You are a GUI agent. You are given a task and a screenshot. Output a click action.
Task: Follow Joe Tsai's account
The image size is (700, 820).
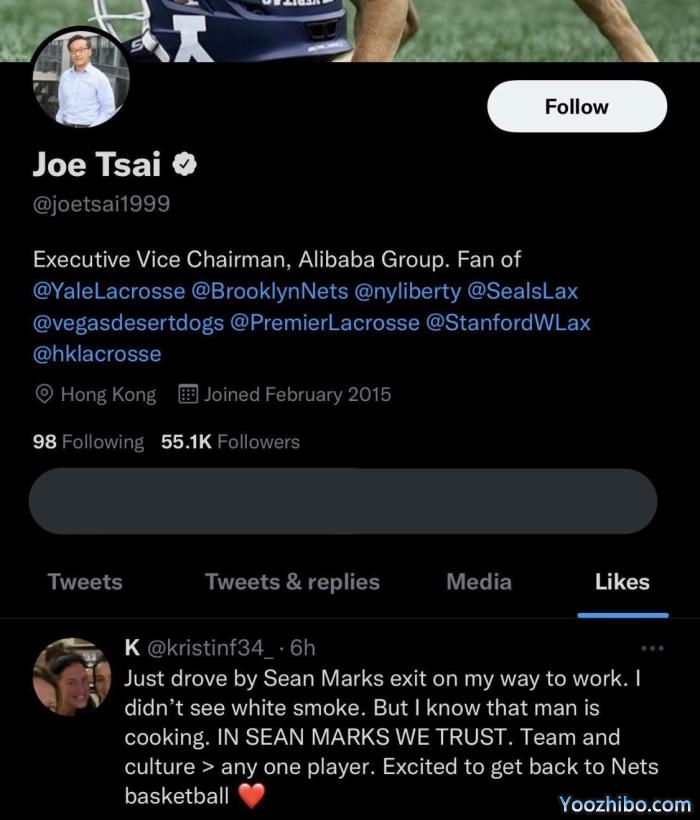[576, 107]
